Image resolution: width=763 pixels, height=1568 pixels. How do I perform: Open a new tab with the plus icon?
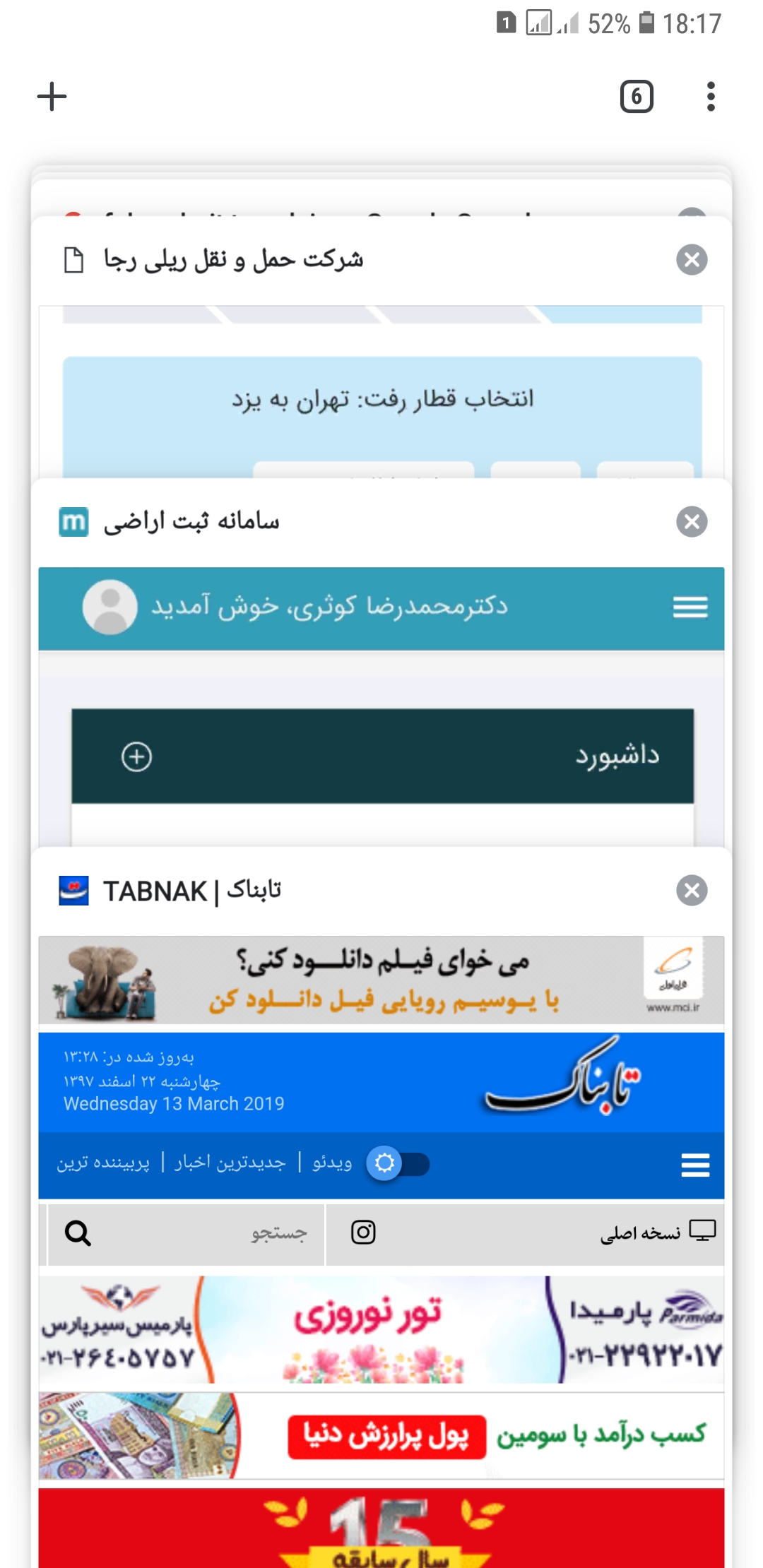click(52, 97)
